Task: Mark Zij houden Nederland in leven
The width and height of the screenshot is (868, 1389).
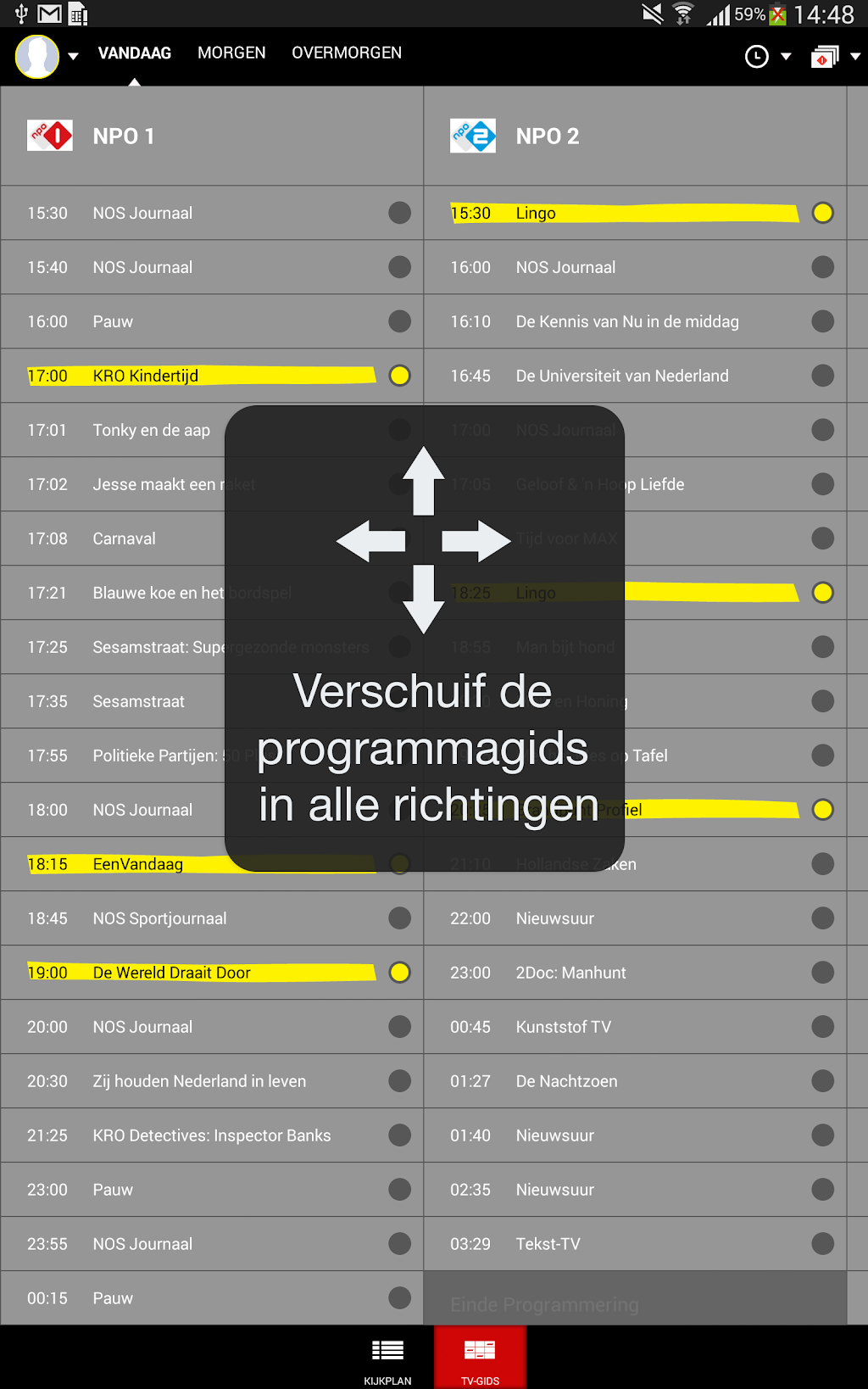Action: pos(399,1081)
